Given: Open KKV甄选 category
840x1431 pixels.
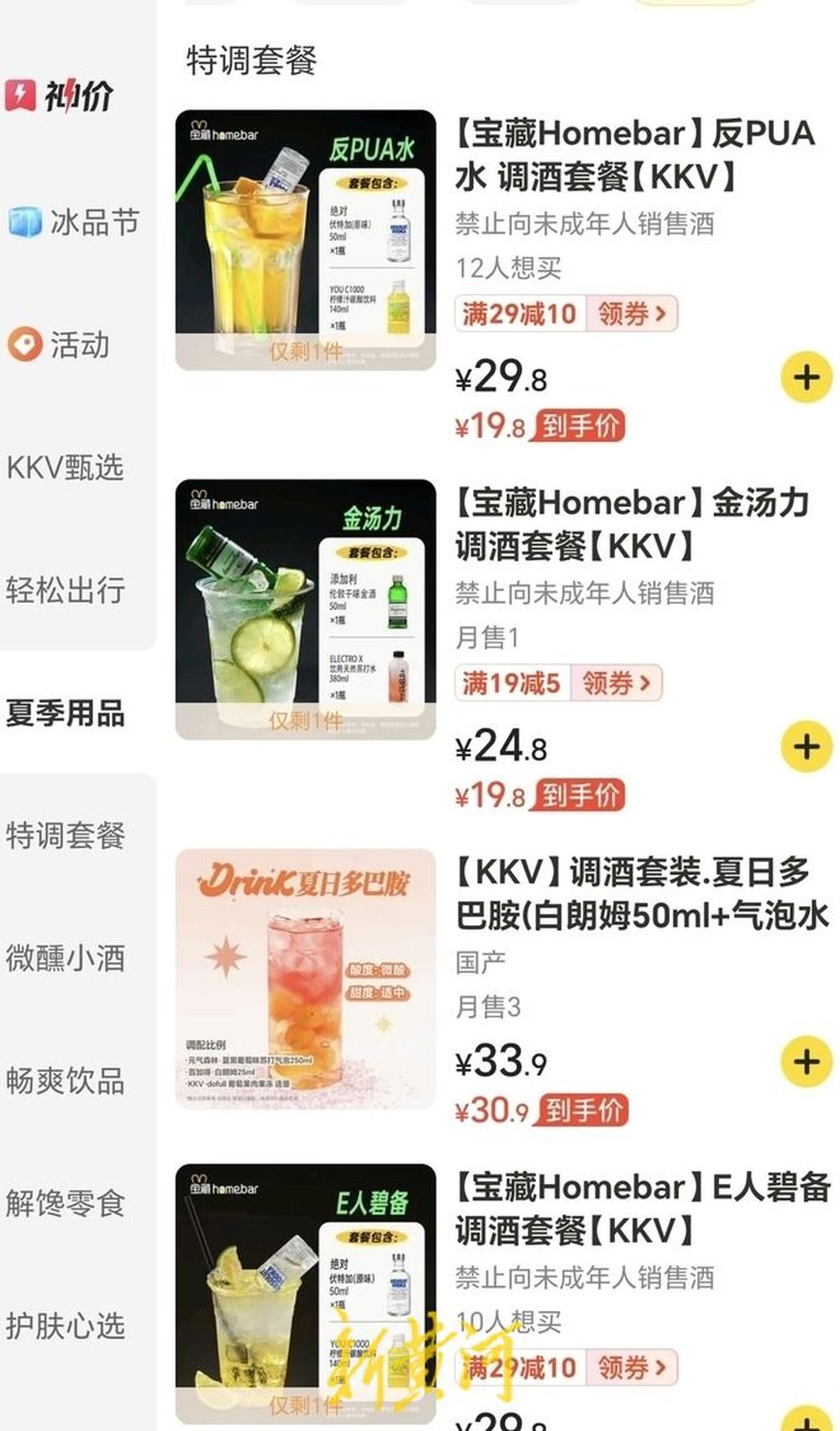Looking at the screenshot, I should point(66,467).
